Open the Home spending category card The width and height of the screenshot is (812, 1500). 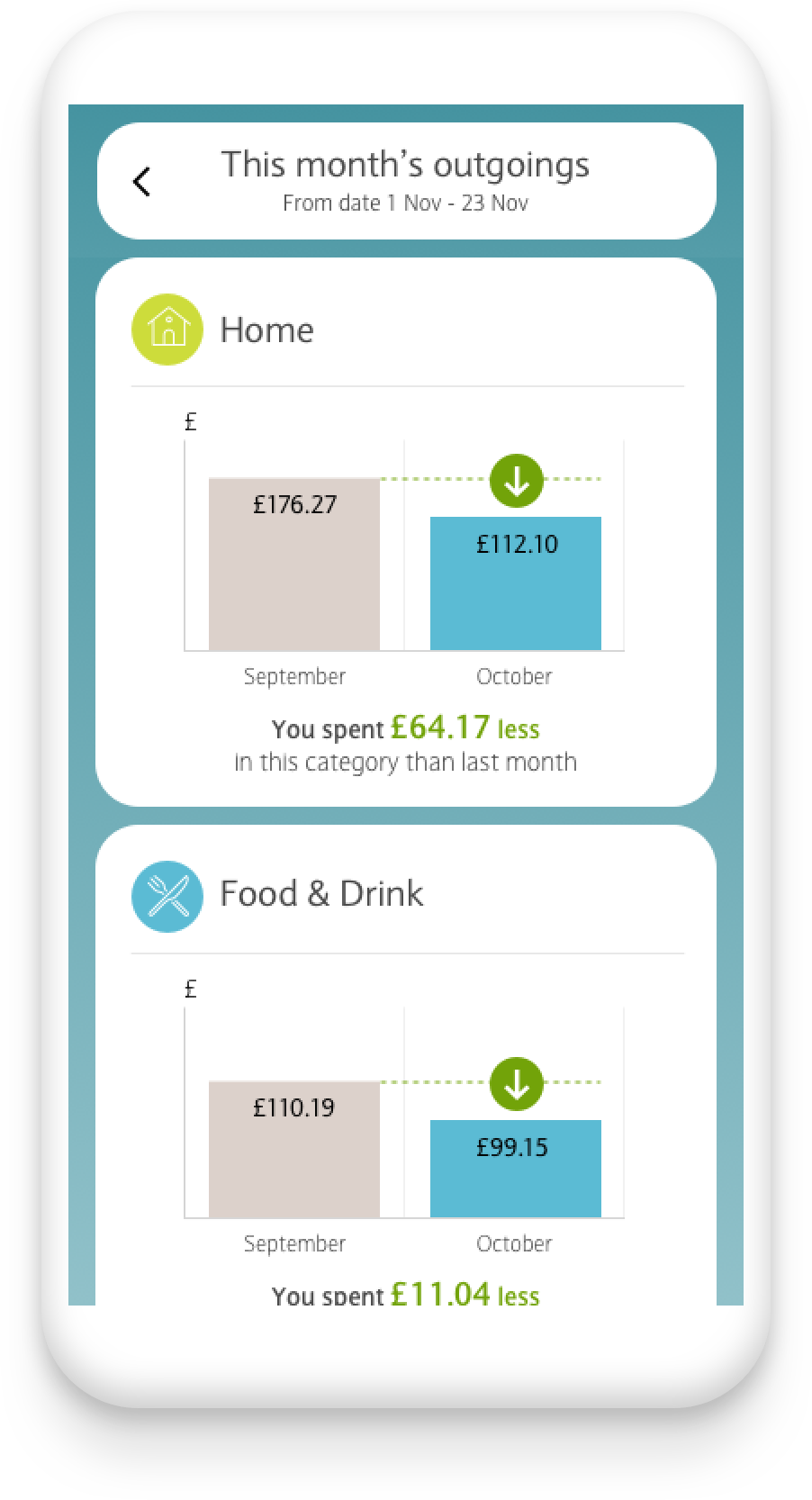point(406,532)
